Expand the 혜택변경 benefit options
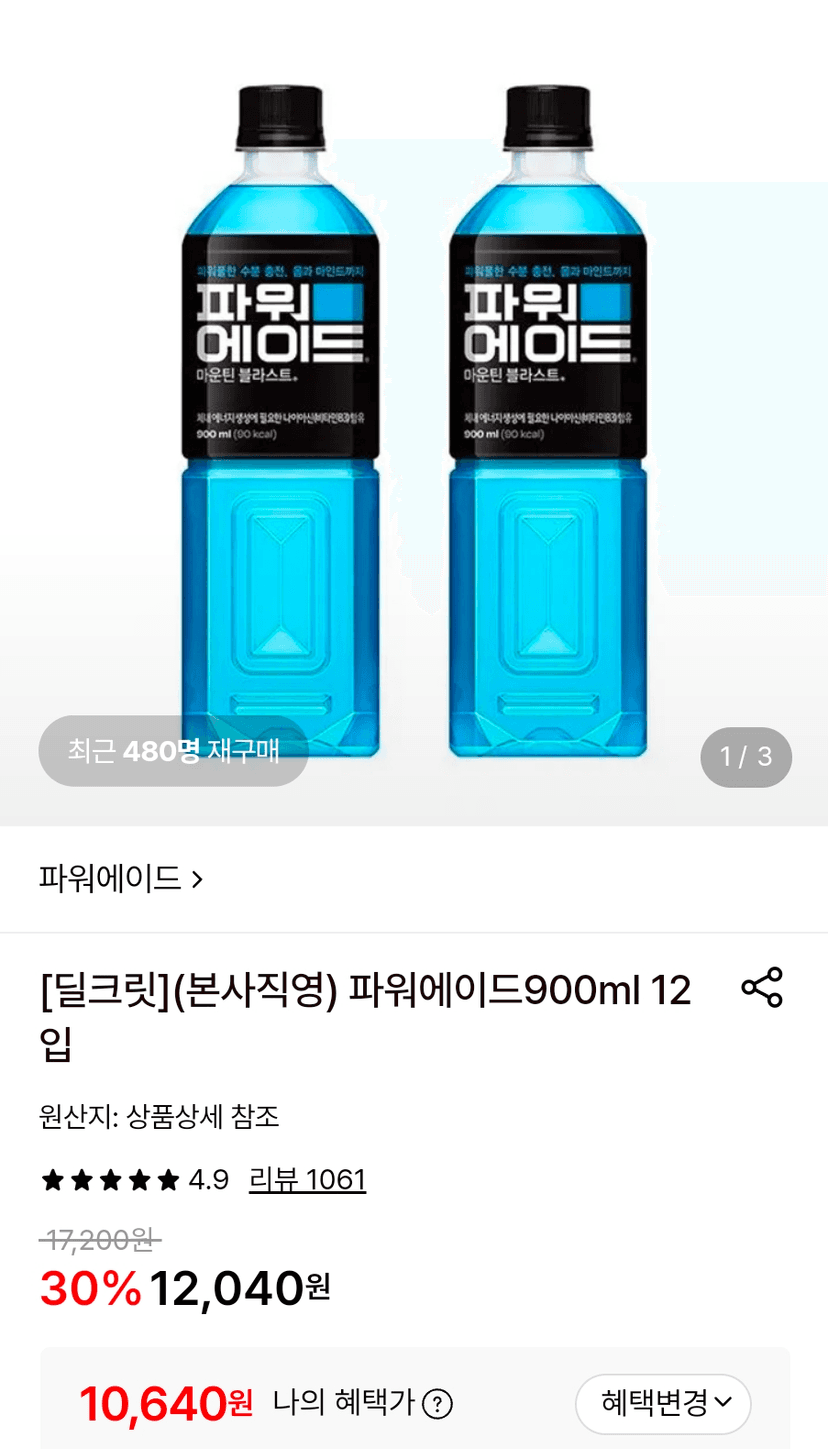 click(x=663, y=1403)
